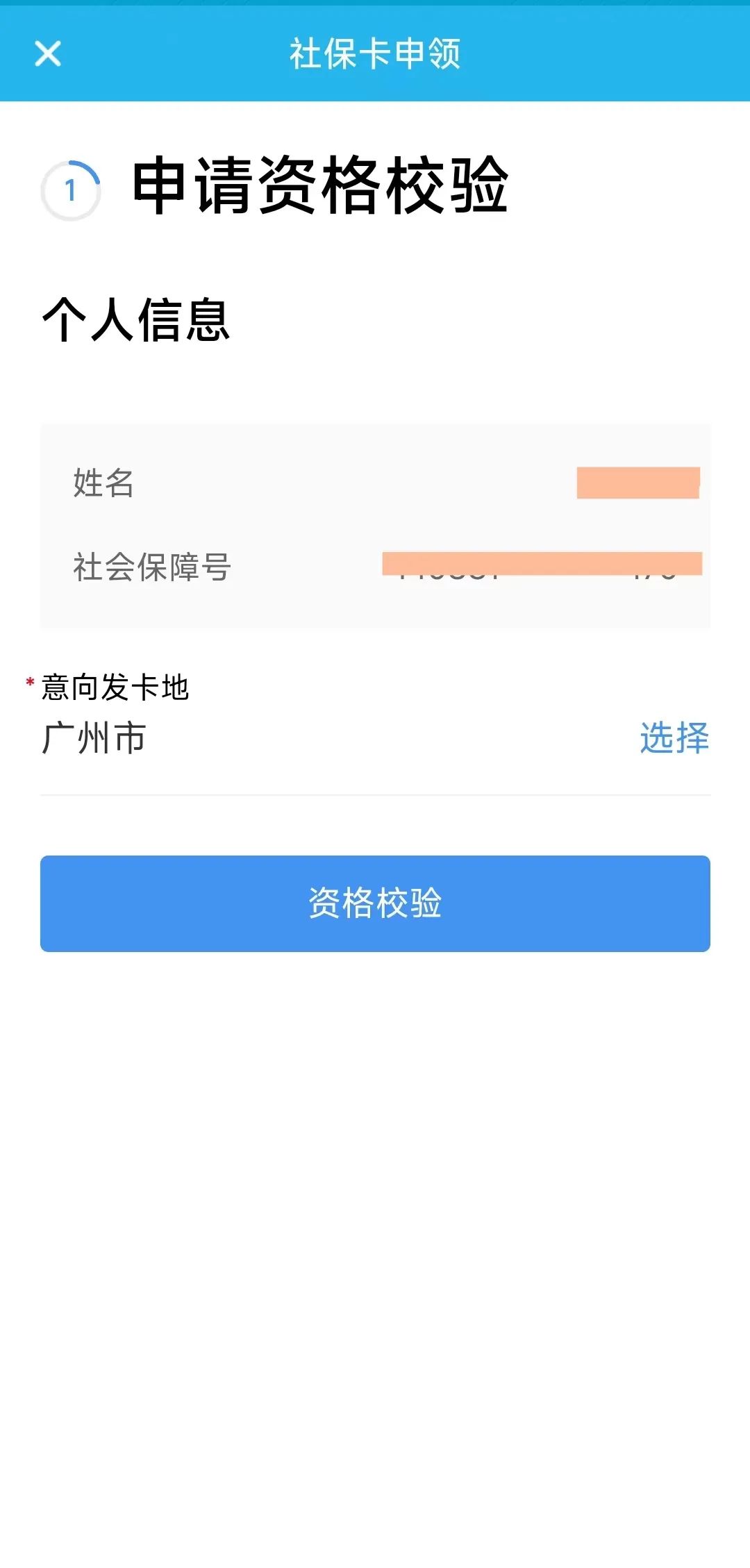
Task: Click the blue title bar header
Action: click(x=375, y=53)
